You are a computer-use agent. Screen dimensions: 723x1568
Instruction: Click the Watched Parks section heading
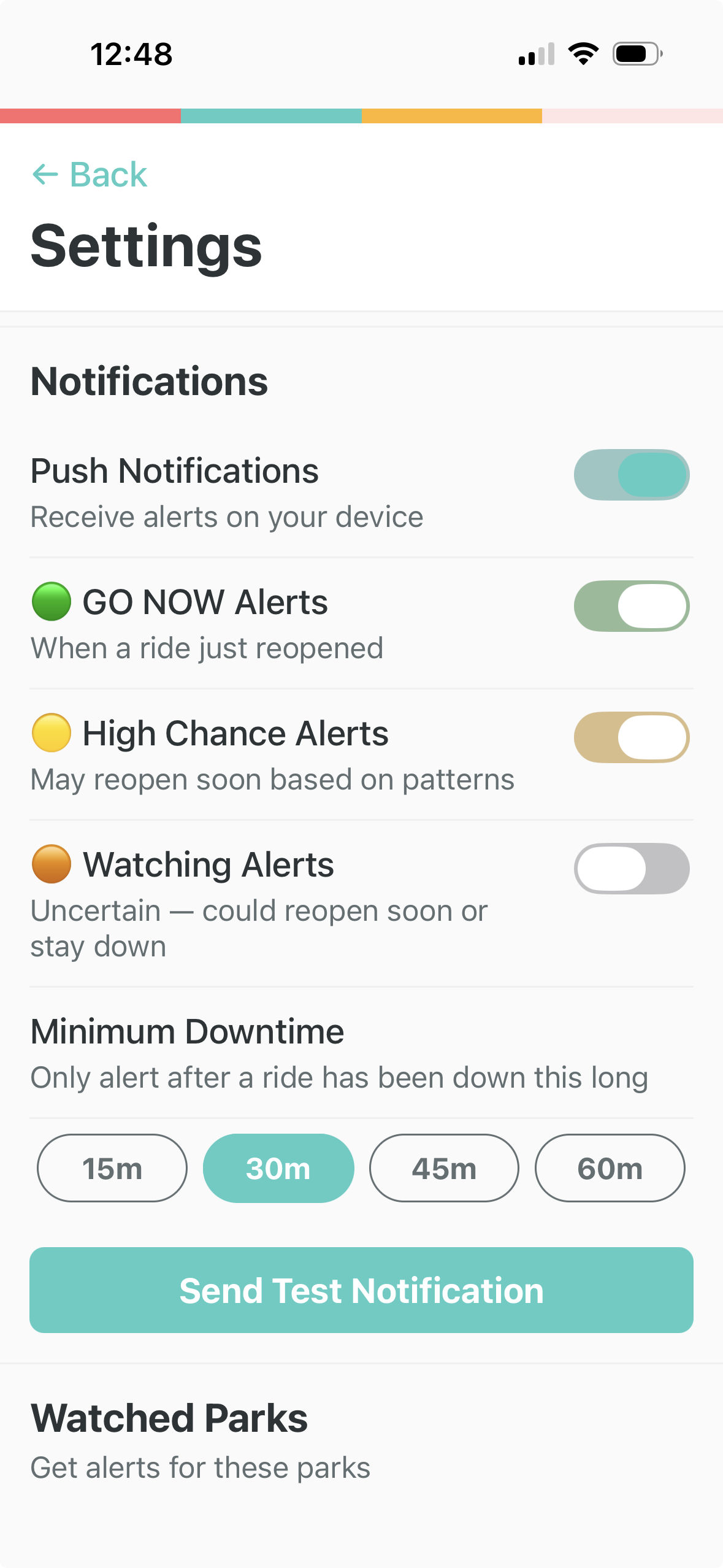(169, 1417)
